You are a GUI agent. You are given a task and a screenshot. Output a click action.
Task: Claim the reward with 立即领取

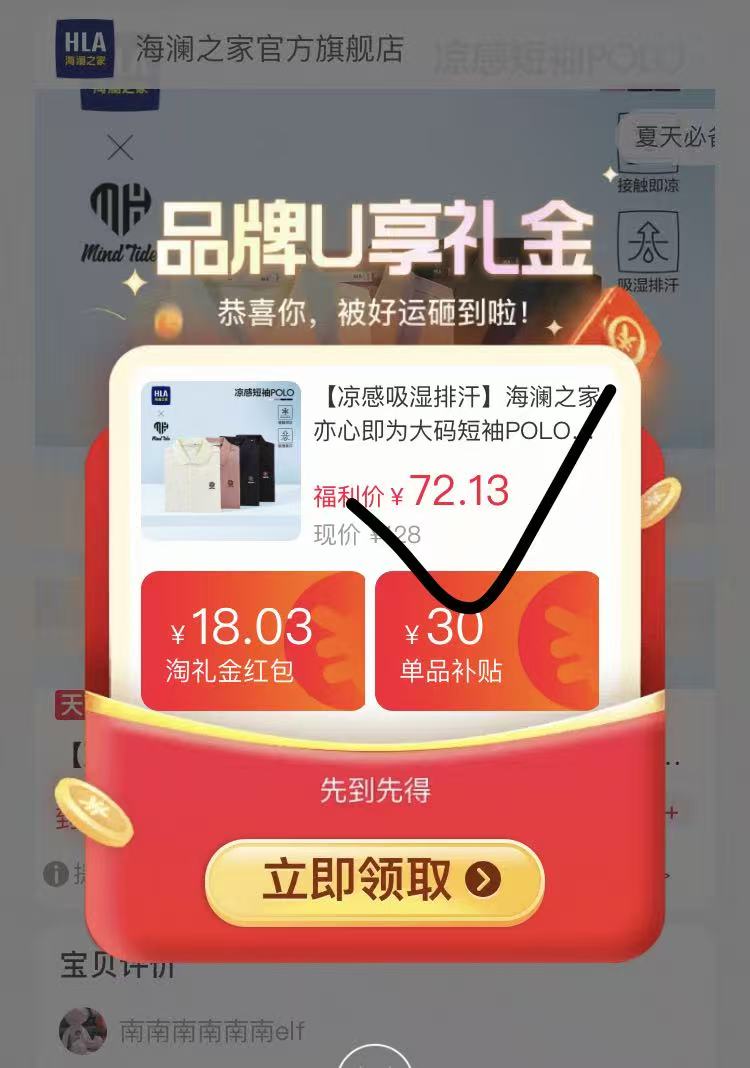coord(374,882)
